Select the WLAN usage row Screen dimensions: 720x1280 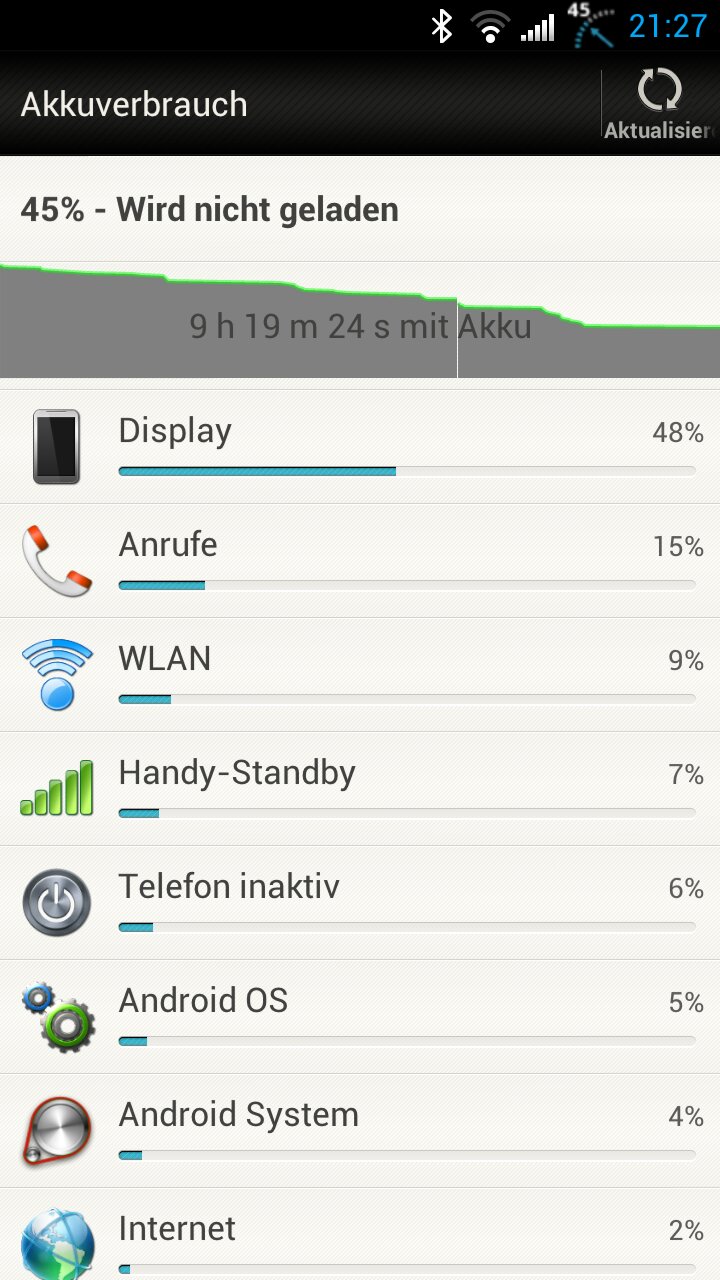(x=360, y=675)
